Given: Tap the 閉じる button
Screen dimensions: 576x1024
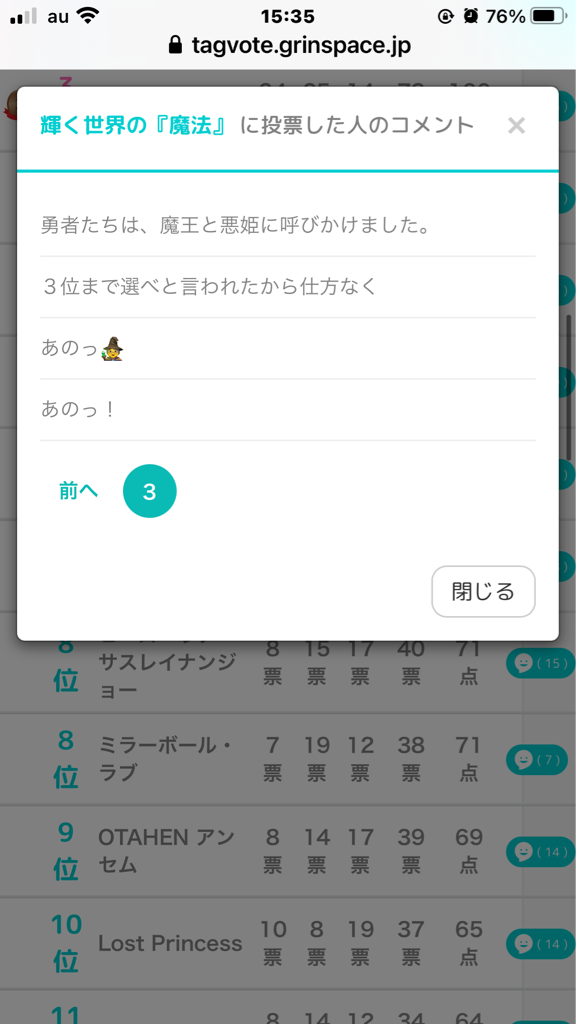Looking at the screenshot, I should pyautogui.click(x=483, y=592).
